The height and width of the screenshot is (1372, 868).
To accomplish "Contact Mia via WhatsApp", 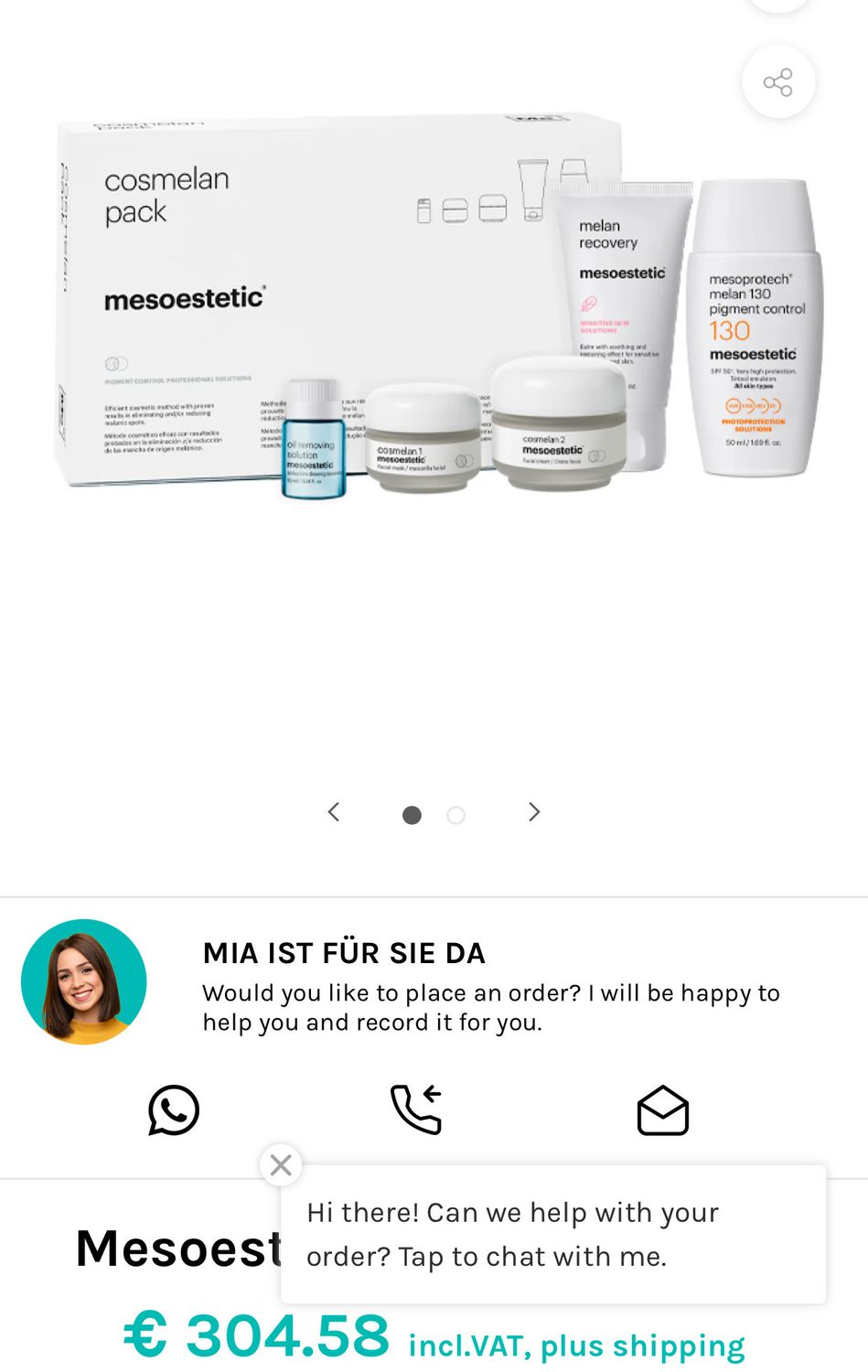I will (x=174, y=1110).
